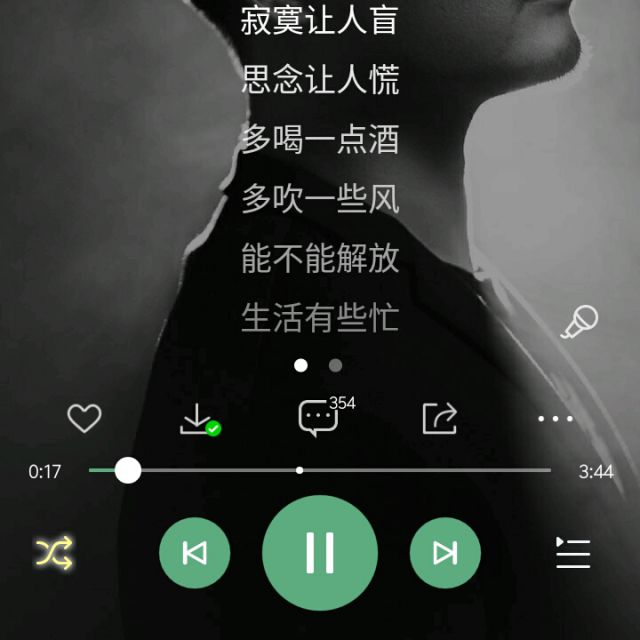The image size is (640, 640).
Task: Open the 354 comments
Action: click(319, 418)
